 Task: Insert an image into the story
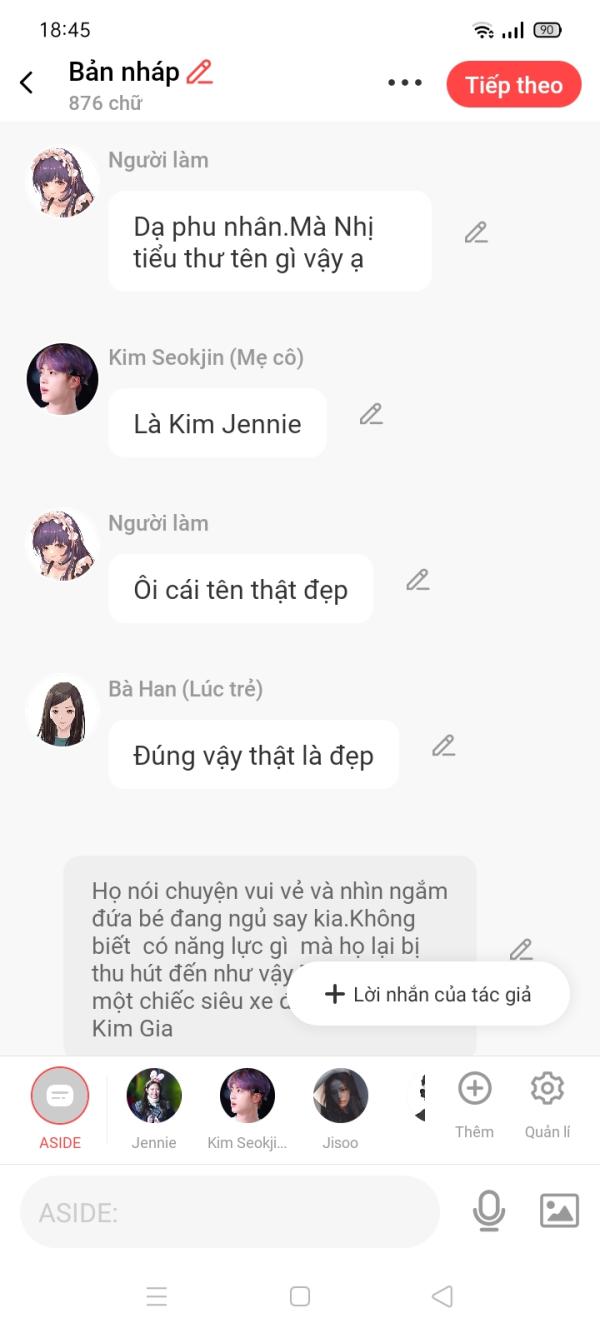click(559, 1212)
